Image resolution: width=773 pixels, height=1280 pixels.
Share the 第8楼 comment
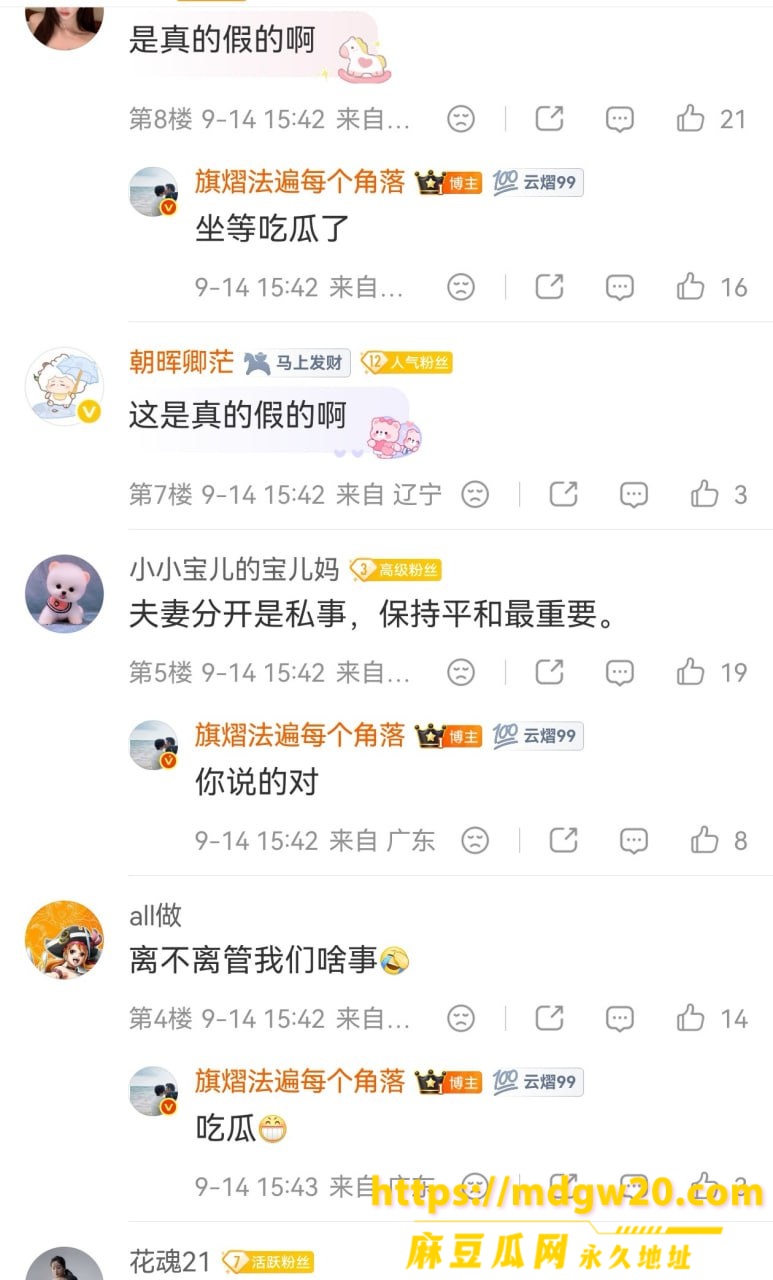click(549, 119)
